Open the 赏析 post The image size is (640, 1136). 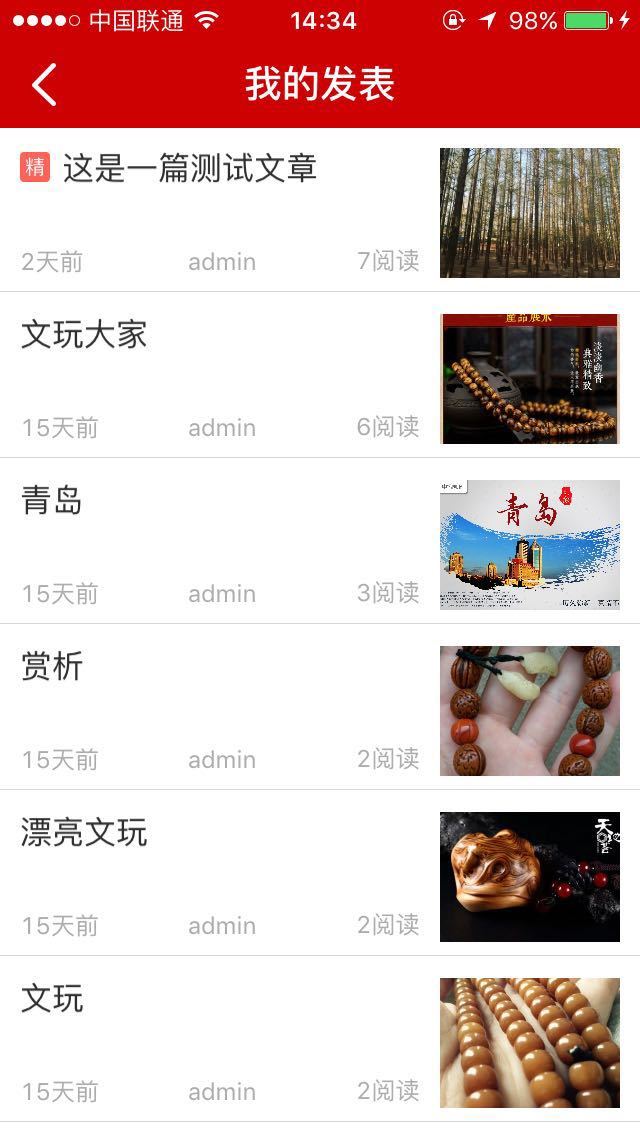tap(52, 666)
